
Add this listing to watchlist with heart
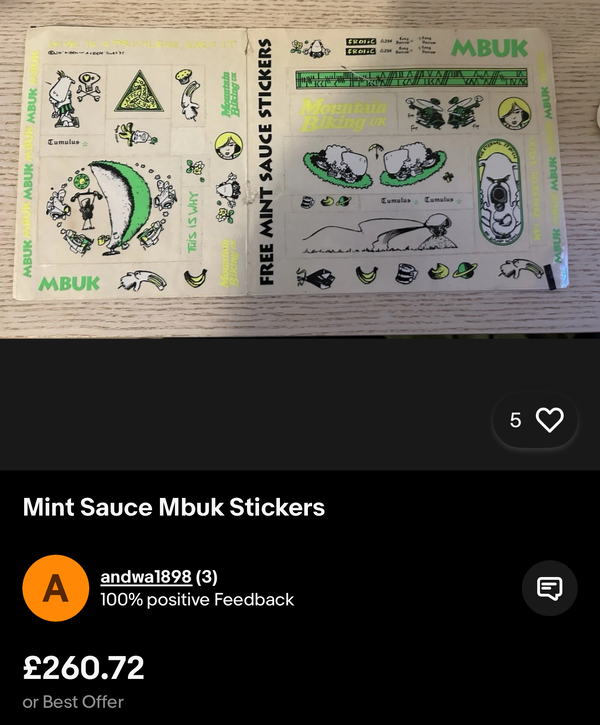(549, 420)
